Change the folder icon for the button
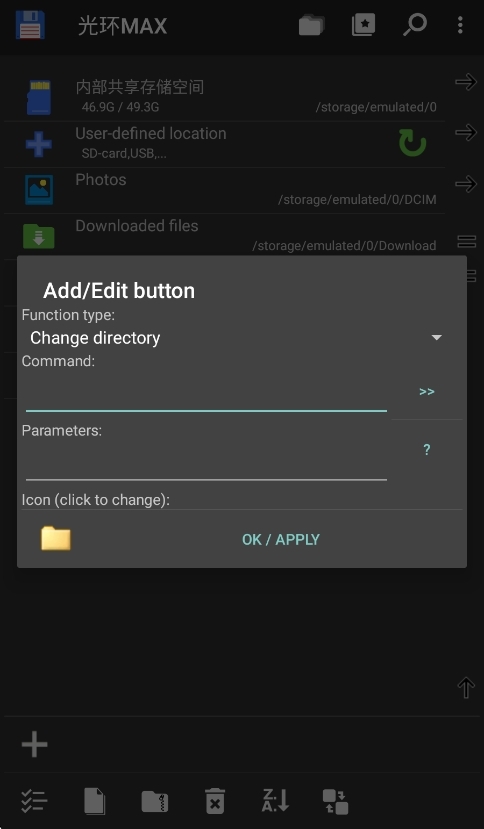The width and height of the screenshot is (484, 829). (56, 539)
